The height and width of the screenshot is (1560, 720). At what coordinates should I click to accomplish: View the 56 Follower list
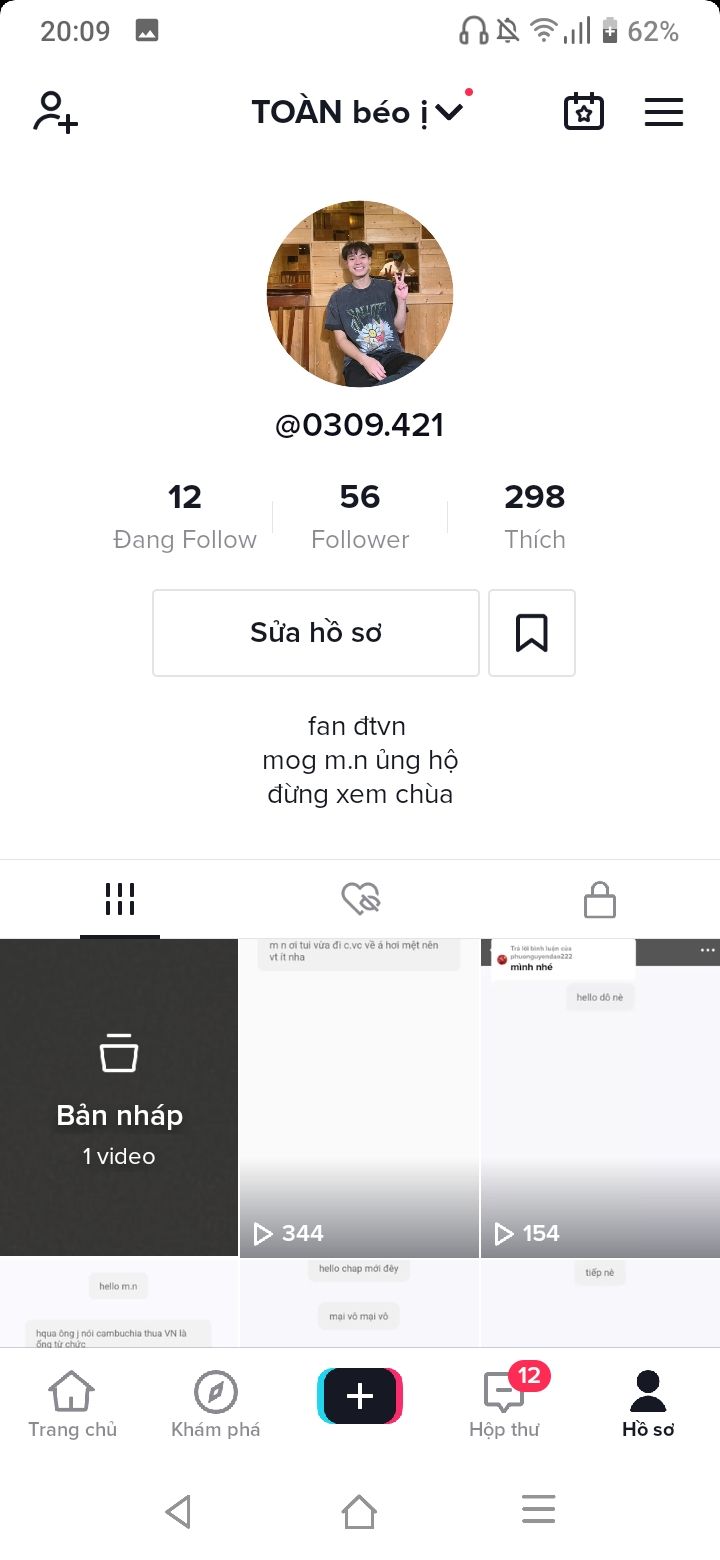tap(360, 516)
